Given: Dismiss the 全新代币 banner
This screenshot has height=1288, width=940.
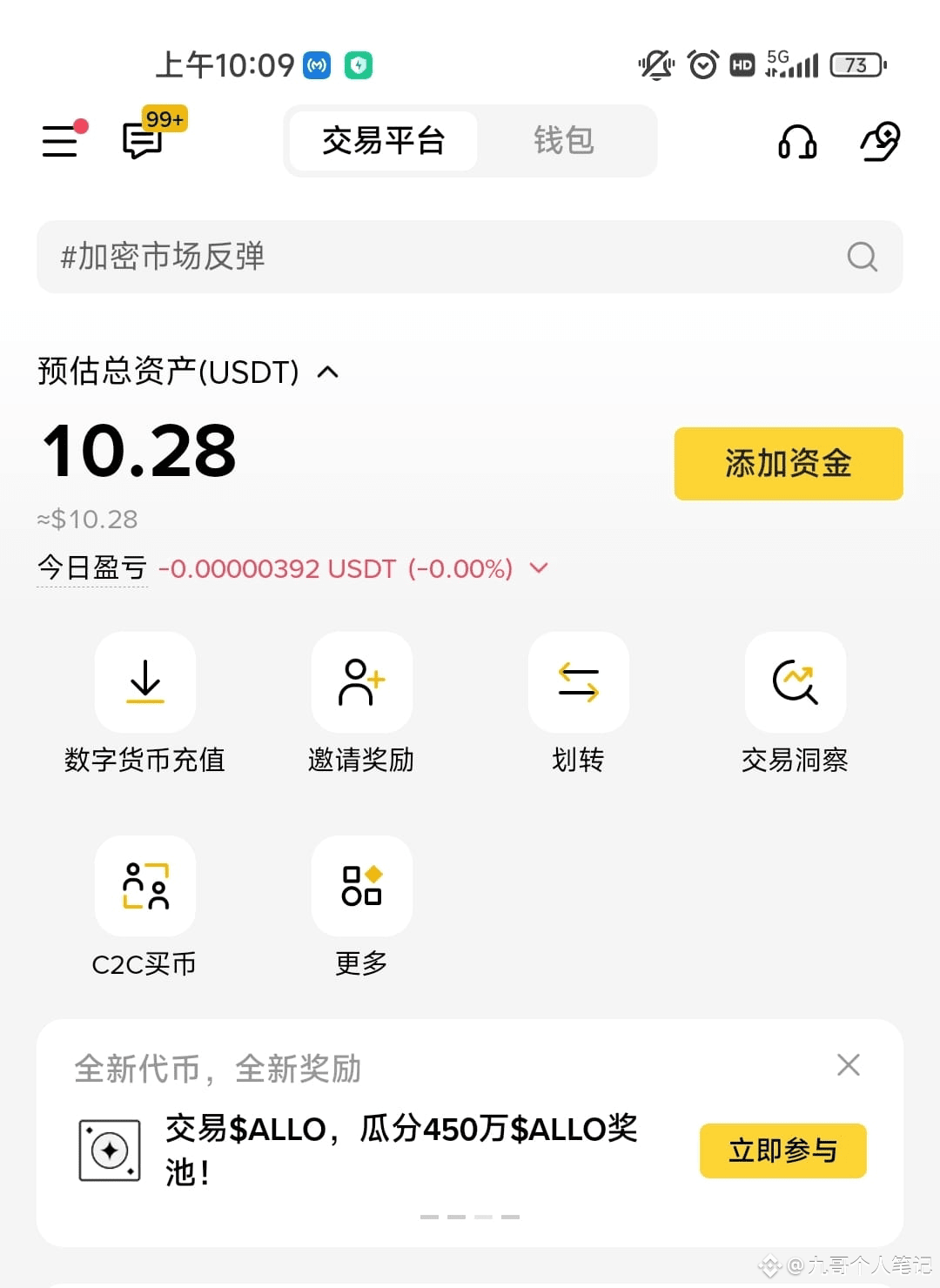Looking at the screenshot, I should pos(848,1064).
